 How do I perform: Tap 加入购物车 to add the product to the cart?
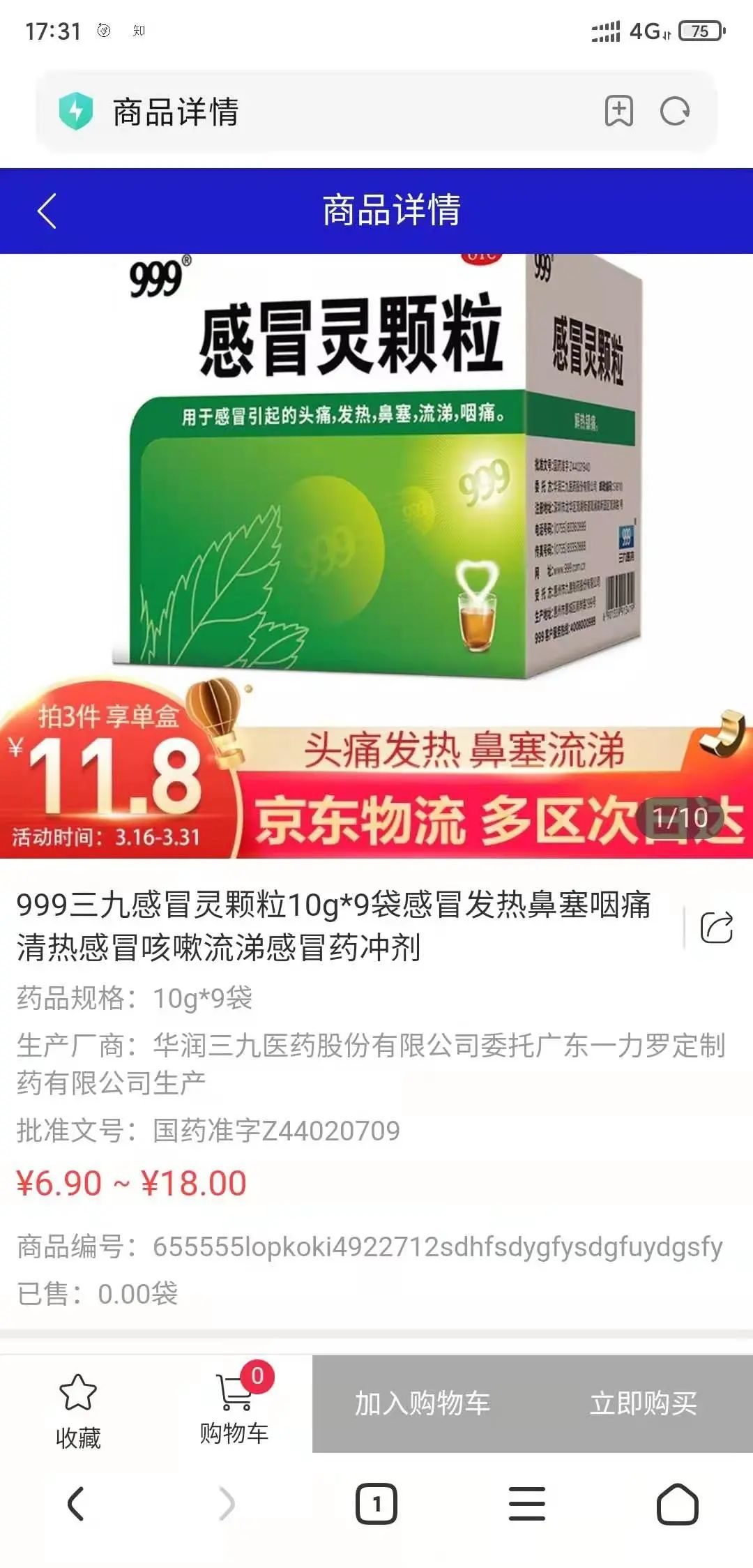423,1403
